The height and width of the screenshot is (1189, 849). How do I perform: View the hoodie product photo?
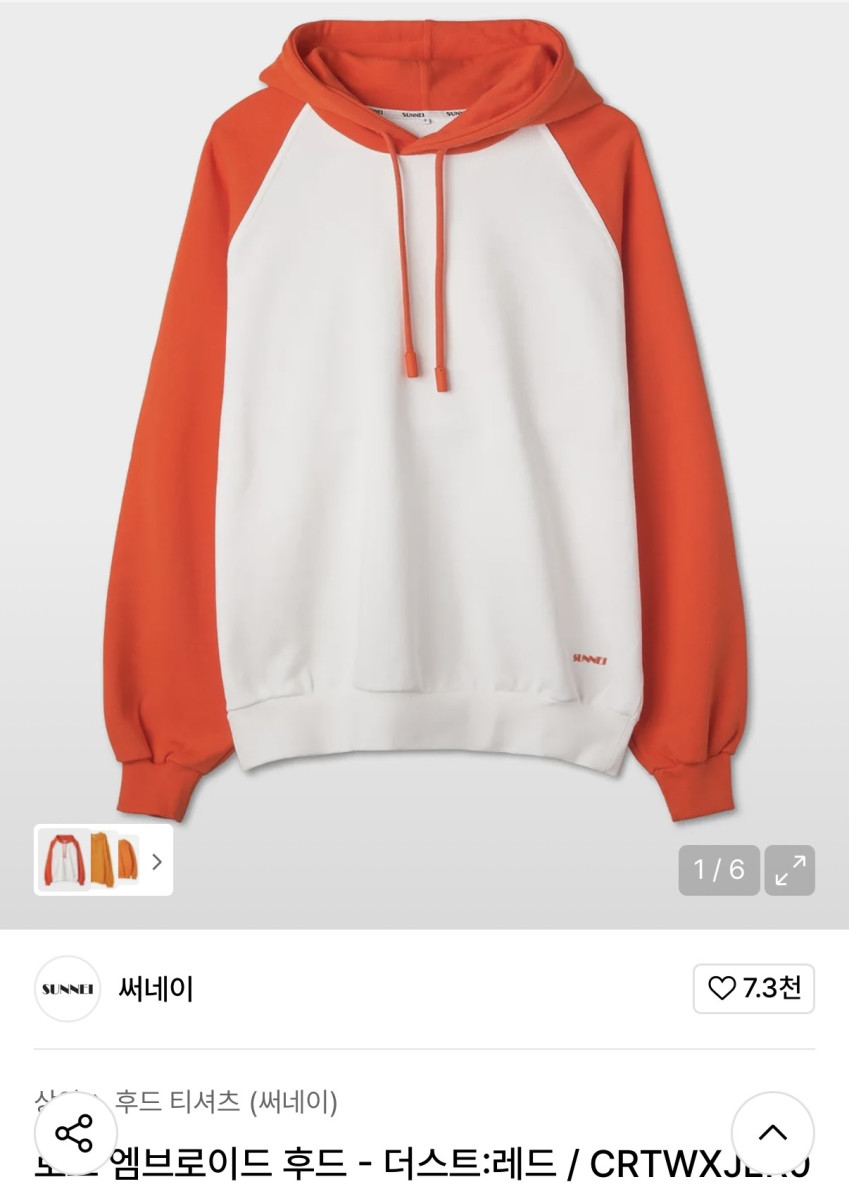coord(424,420)
